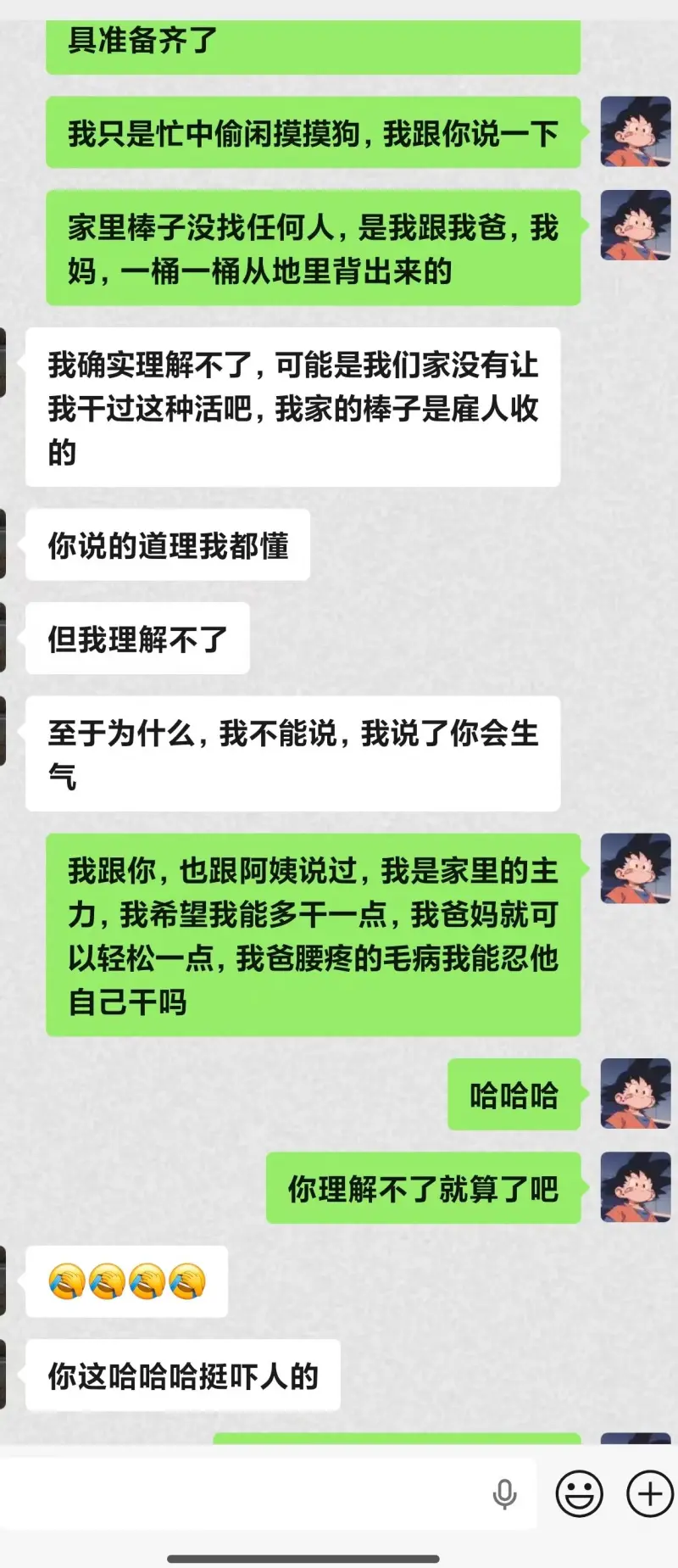Tap the avatar beside 我只是忙中偷闲摸摸狗 message
678x1568 pixels.
(635, 131)
